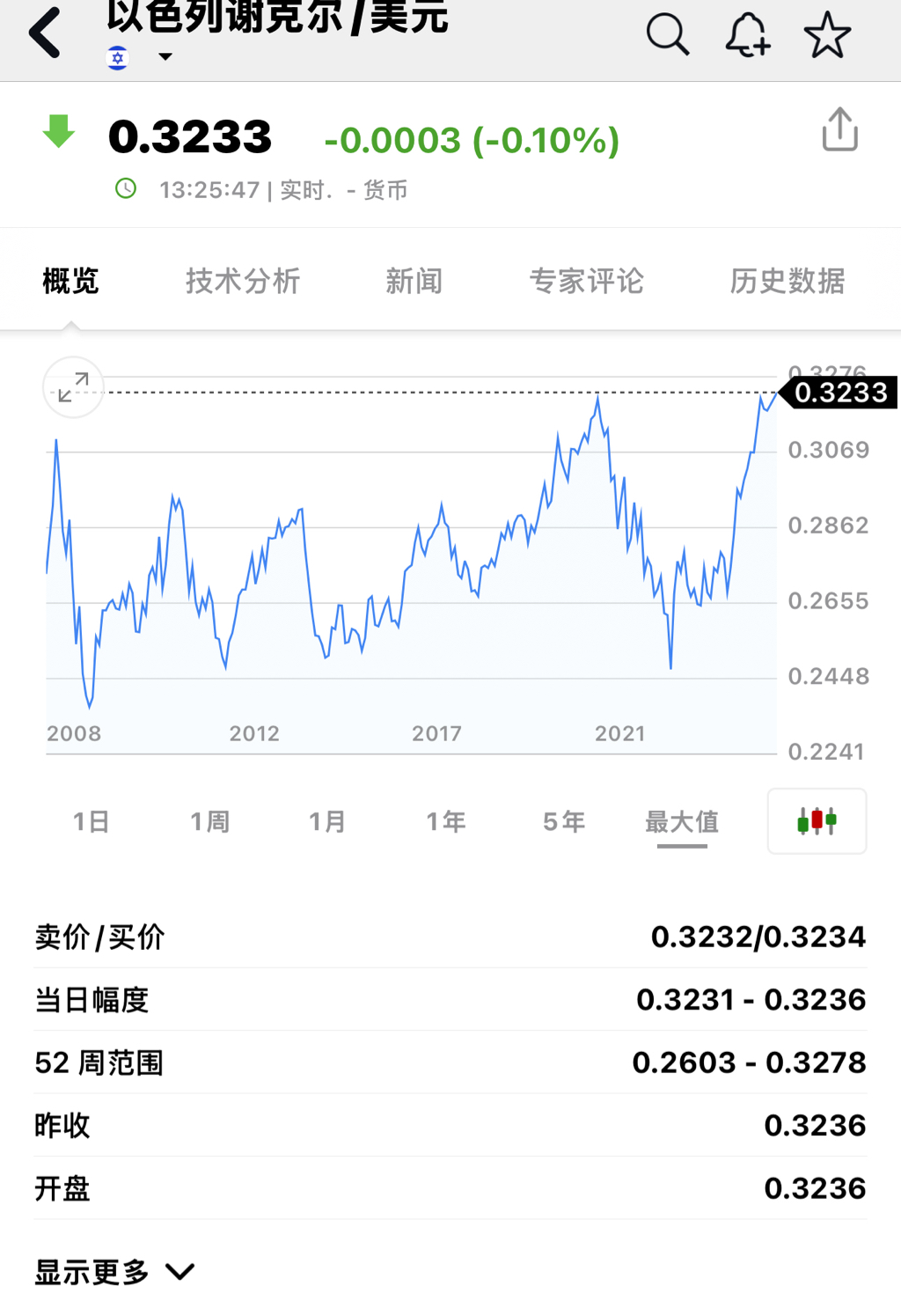Switch to candlestick chart type
Viewport: 901px width, 1316px height.
point(817,821)
